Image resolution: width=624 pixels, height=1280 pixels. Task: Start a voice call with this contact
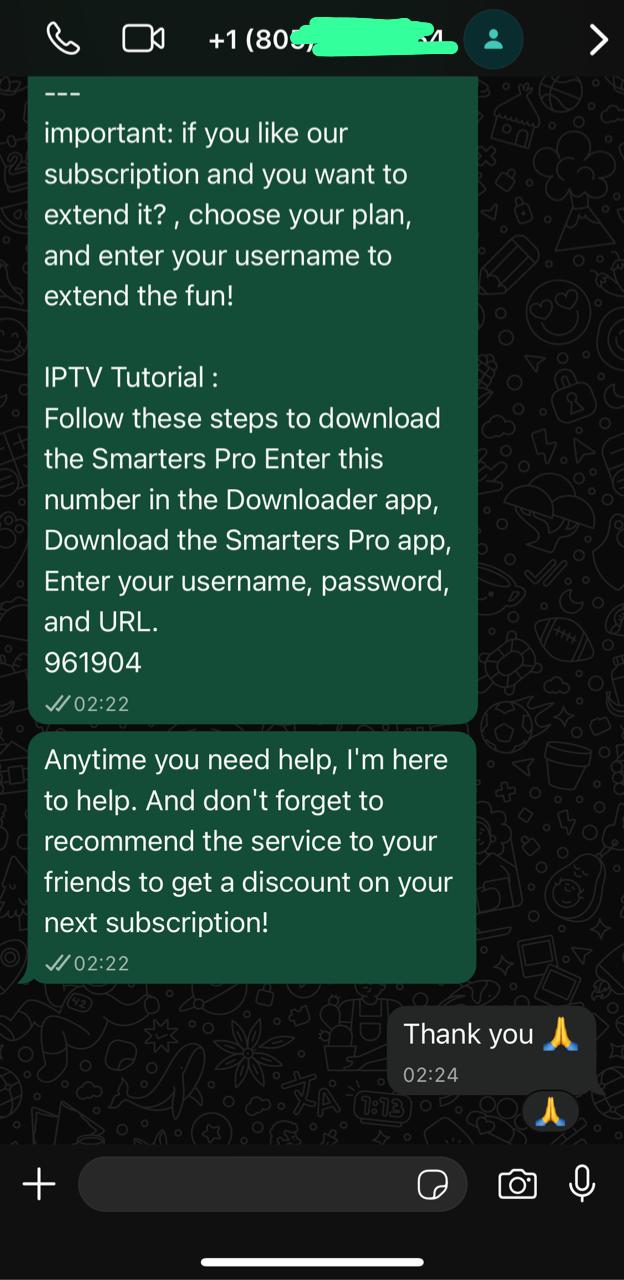point(63,39)
